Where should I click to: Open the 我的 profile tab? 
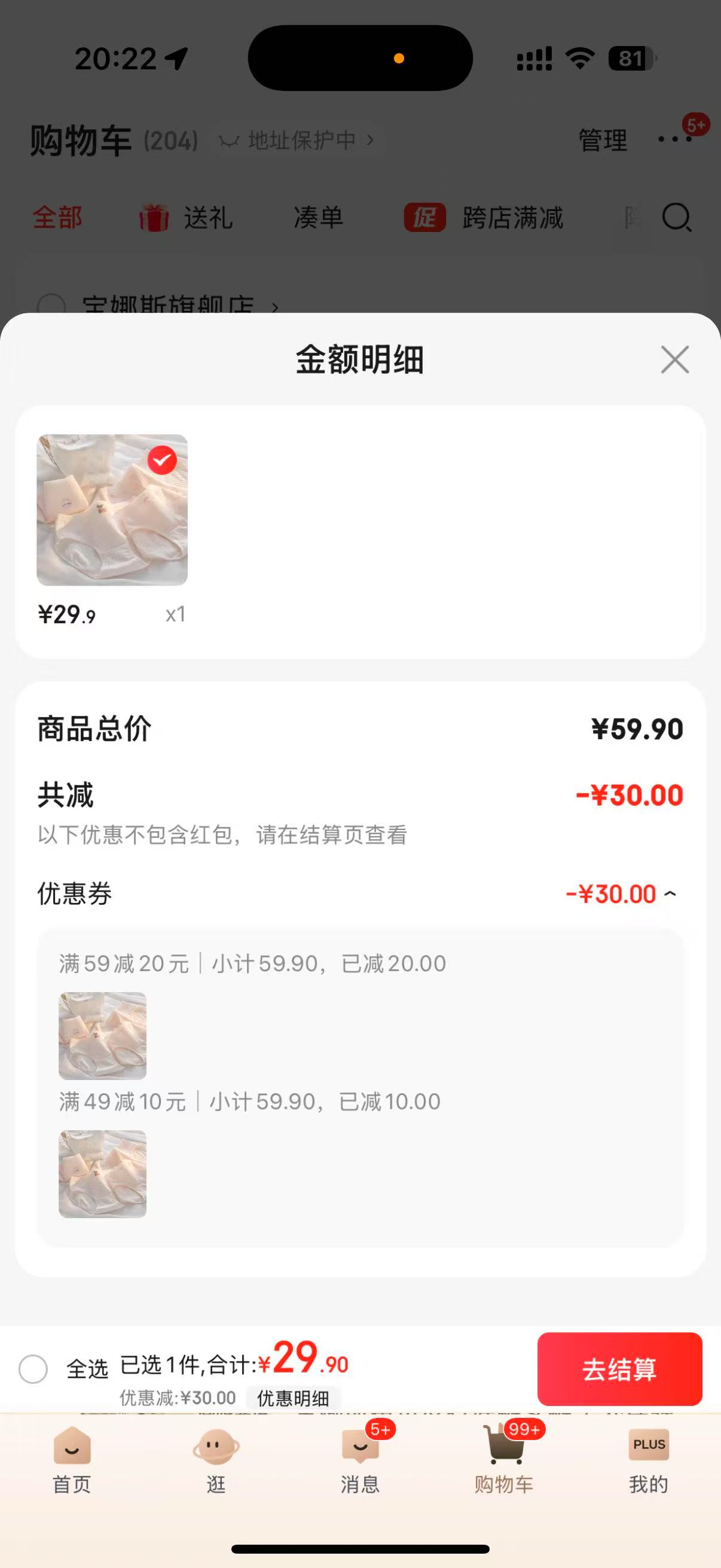(x=648, y=1461)
